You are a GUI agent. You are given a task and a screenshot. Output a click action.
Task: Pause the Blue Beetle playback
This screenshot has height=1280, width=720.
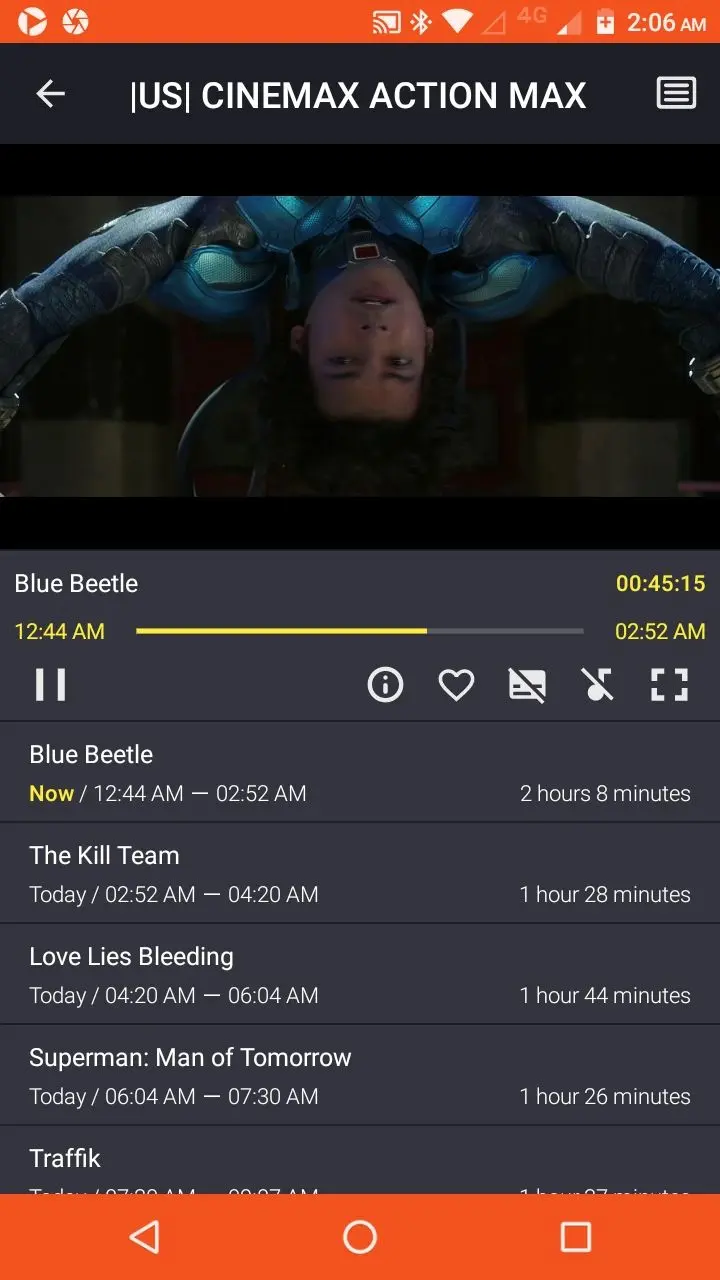coord(50,685)
